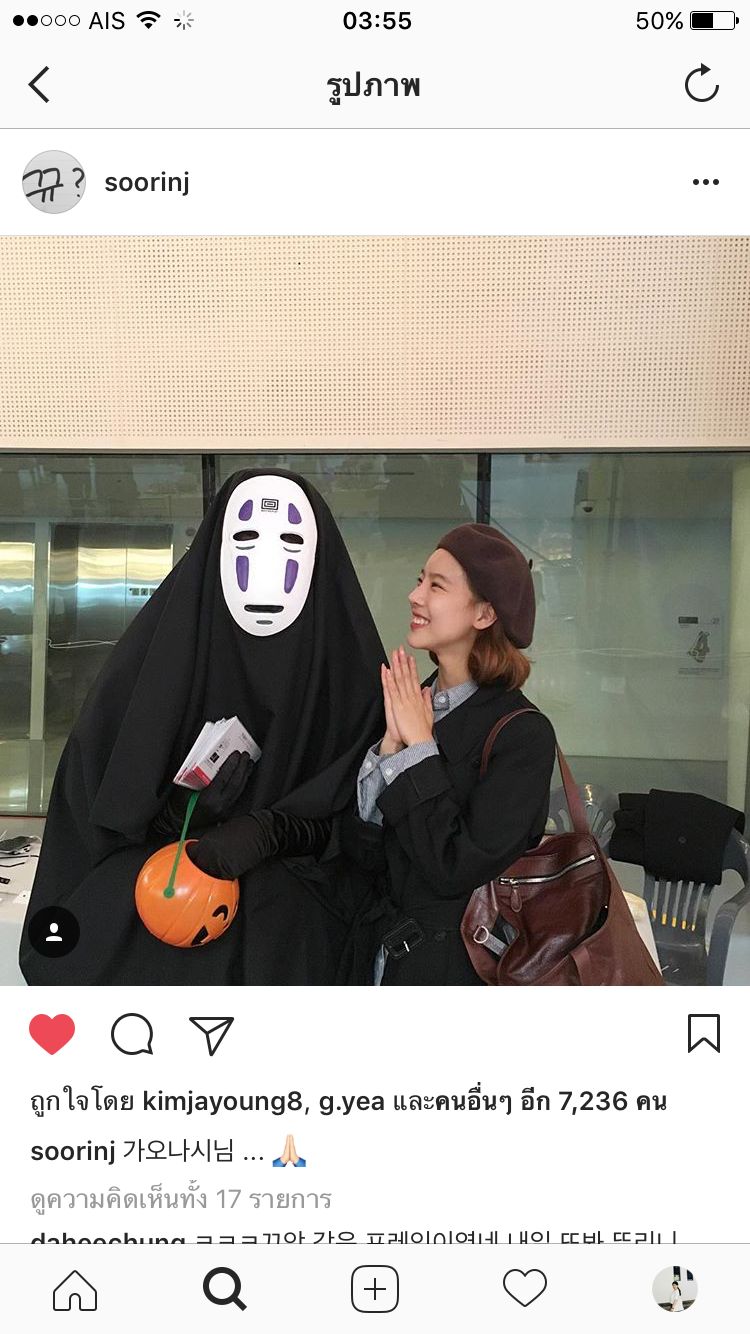750x1334 pixels.
Task: Open kimjayoung8's profile from the likes line
Action: pos(222,1102)
